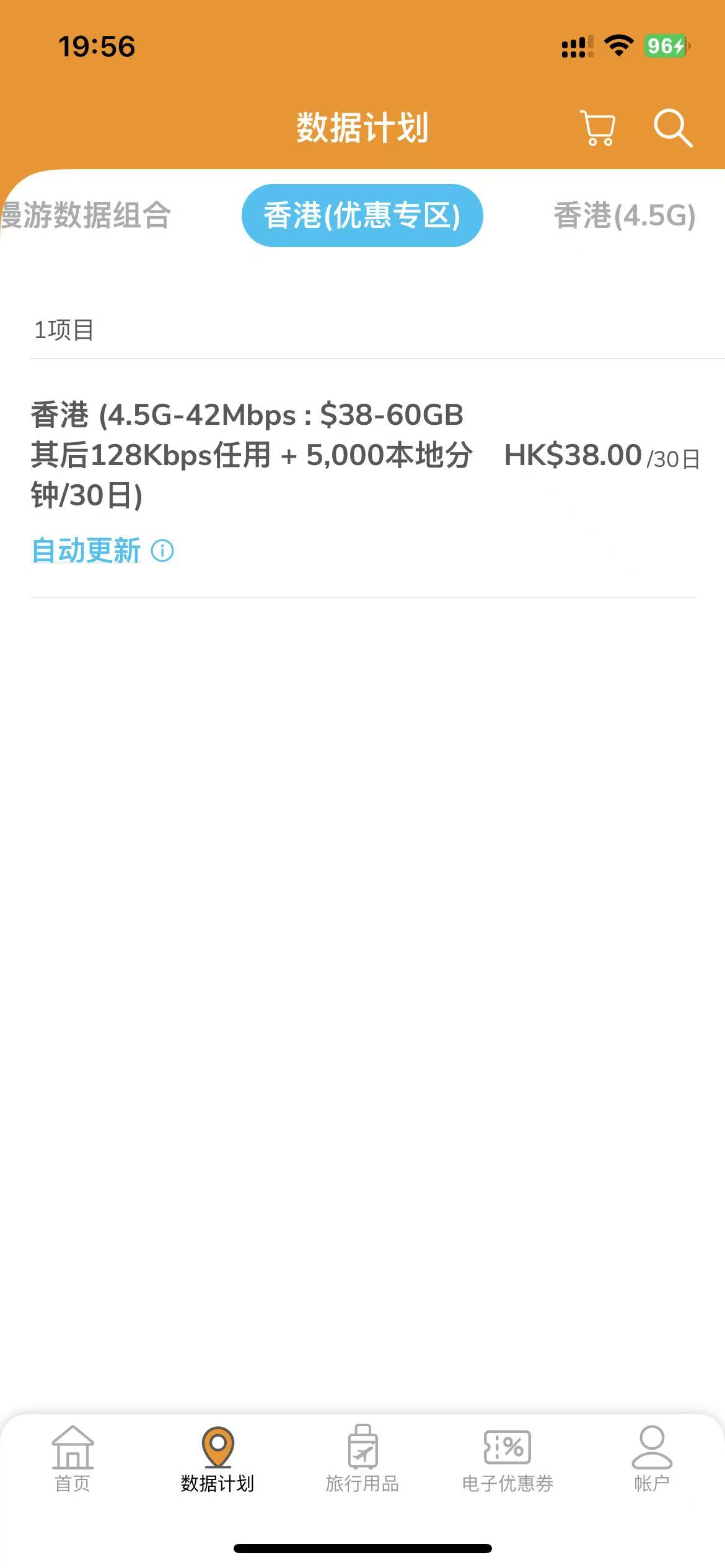This screenshot has height=1568, width=725.
Task: Tap the 数据计划 page title
Action: click(362, 128)
